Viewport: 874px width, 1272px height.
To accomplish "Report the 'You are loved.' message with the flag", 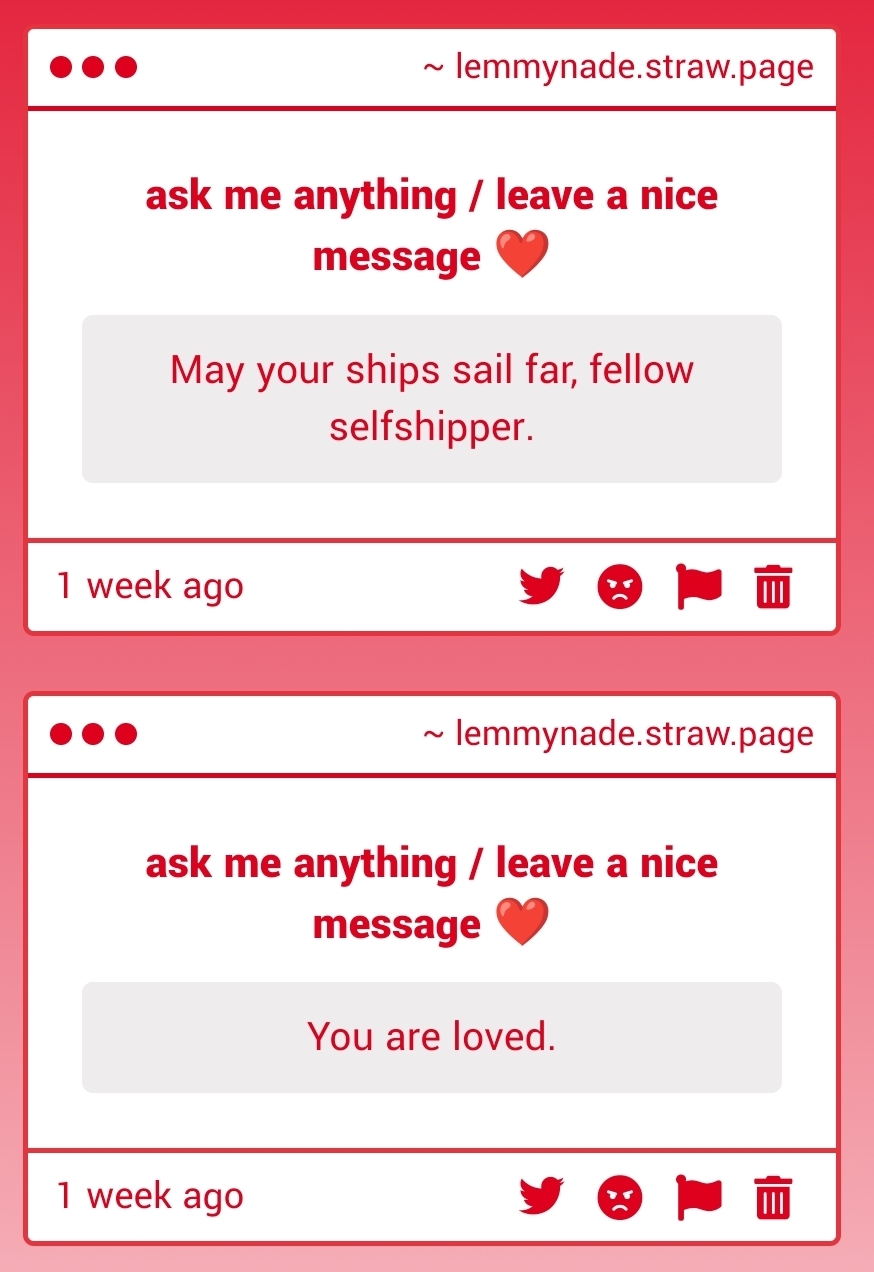I will tap(698, 1197).
